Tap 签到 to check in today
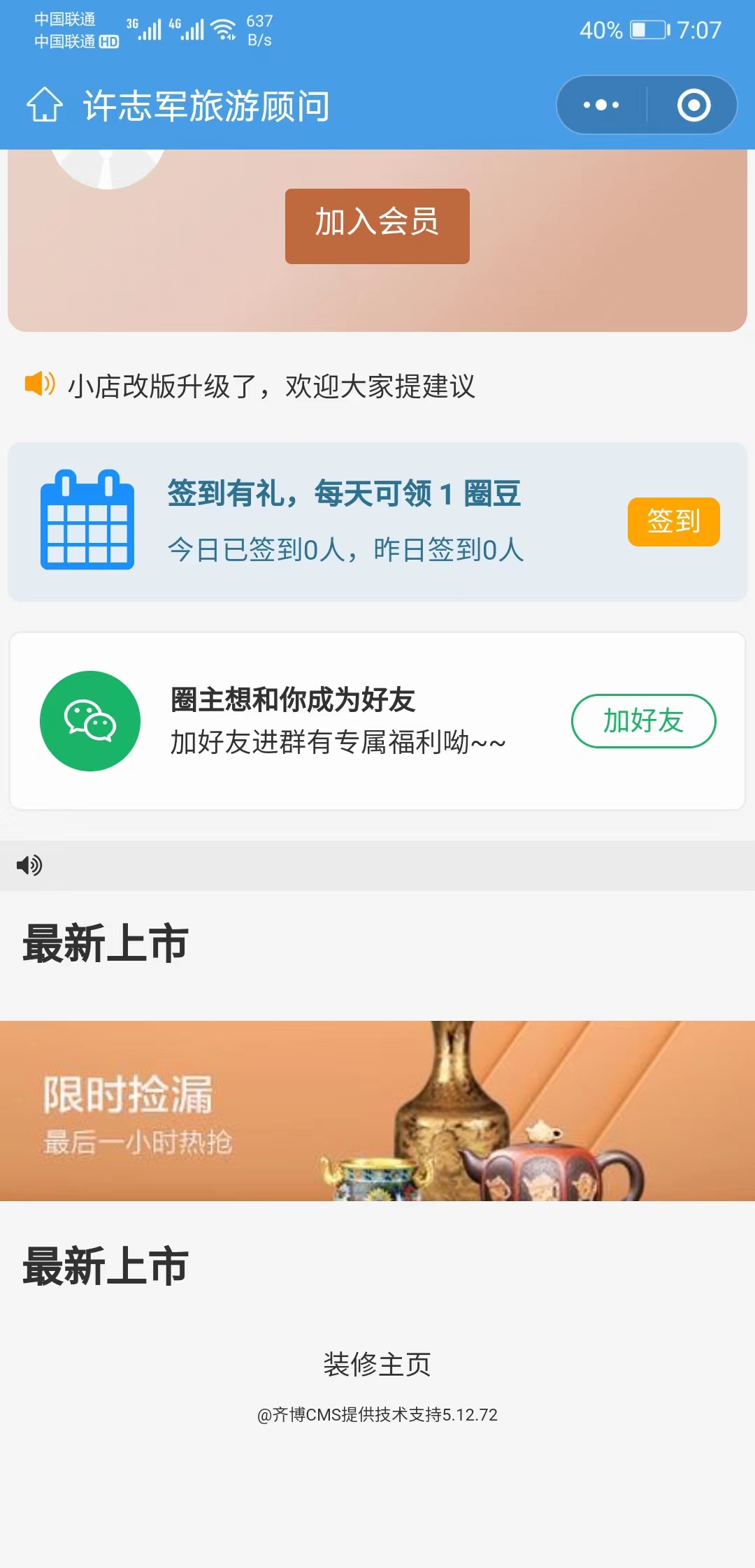Screen dimensions: 755x1568 tap(673, 521)
